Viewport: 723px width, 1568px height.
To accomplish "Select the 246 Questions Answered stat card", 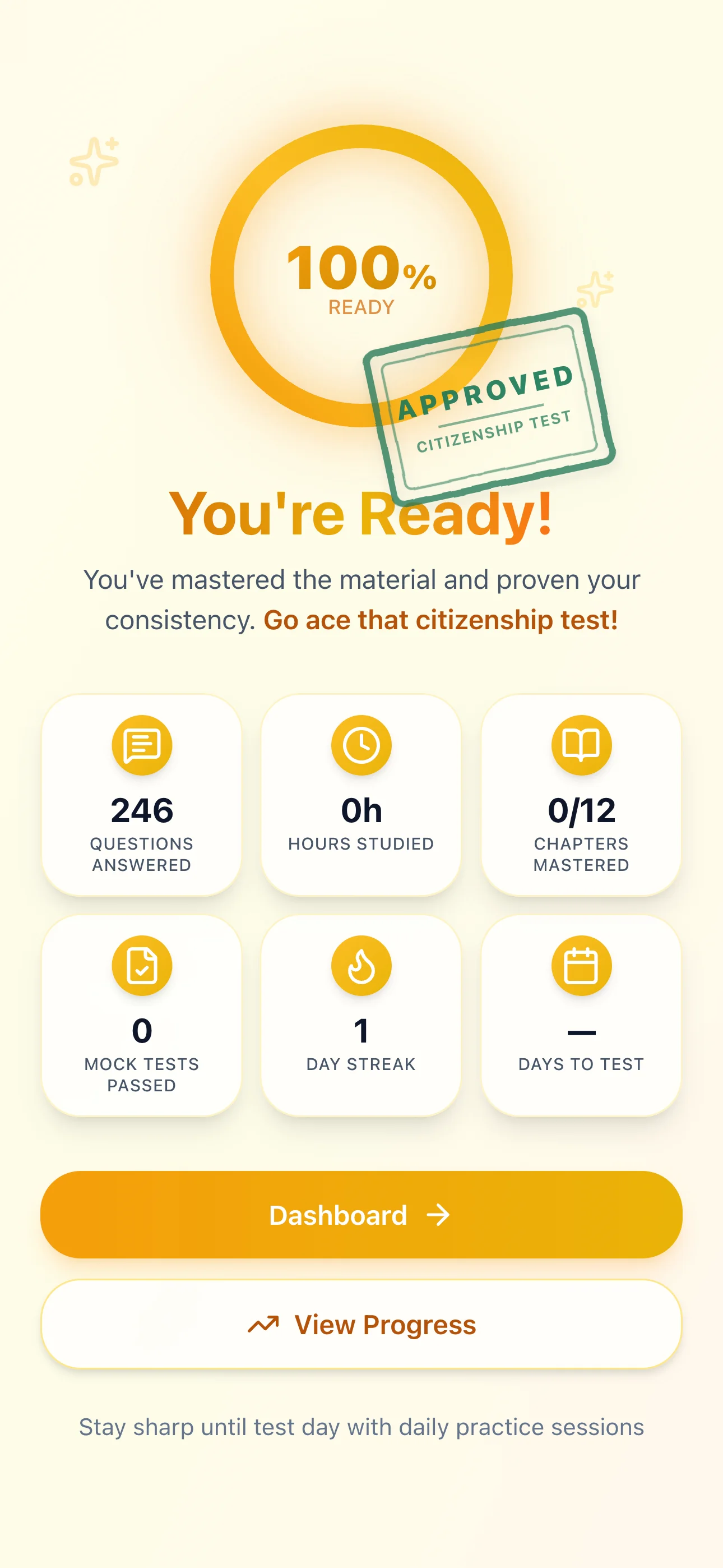I will [x=142, y=794].
